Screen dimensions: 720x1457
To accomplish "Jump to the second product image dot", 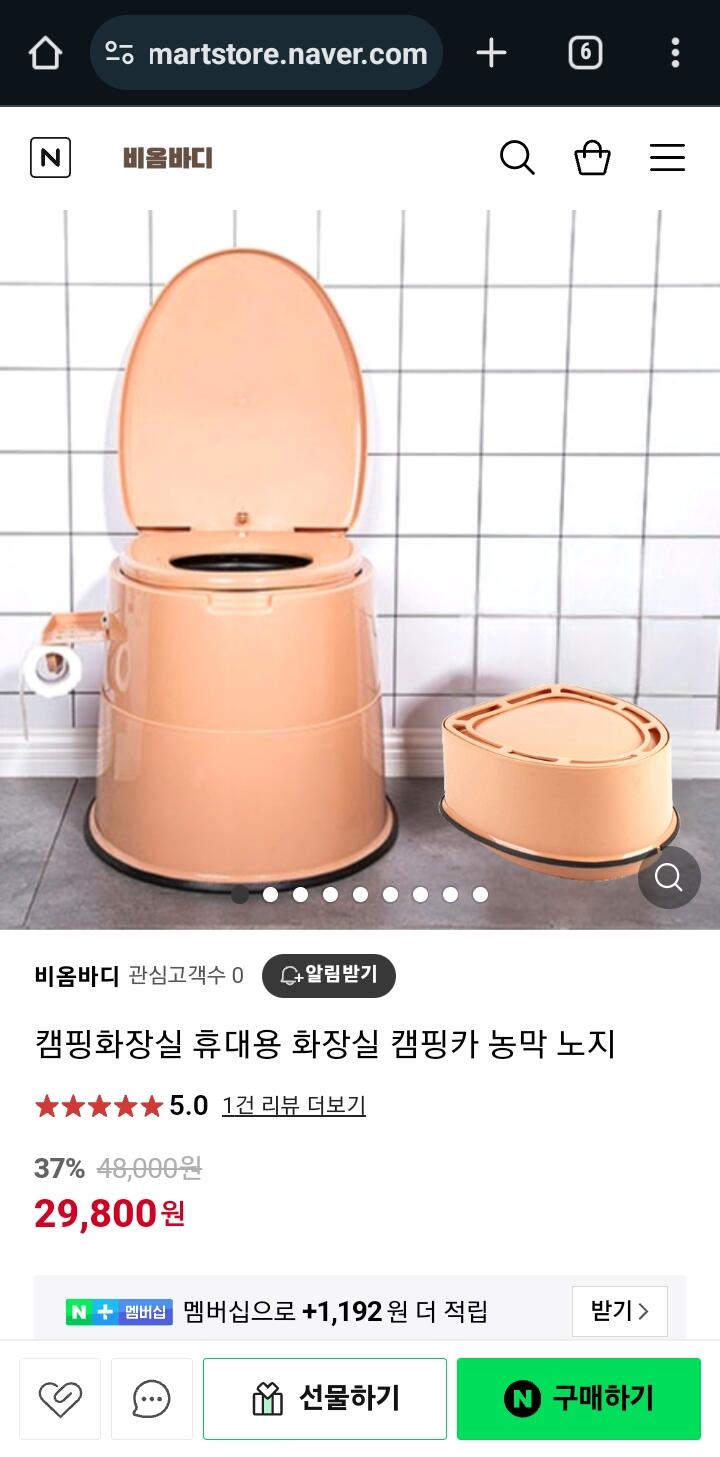I will click(x=270, y=894).
